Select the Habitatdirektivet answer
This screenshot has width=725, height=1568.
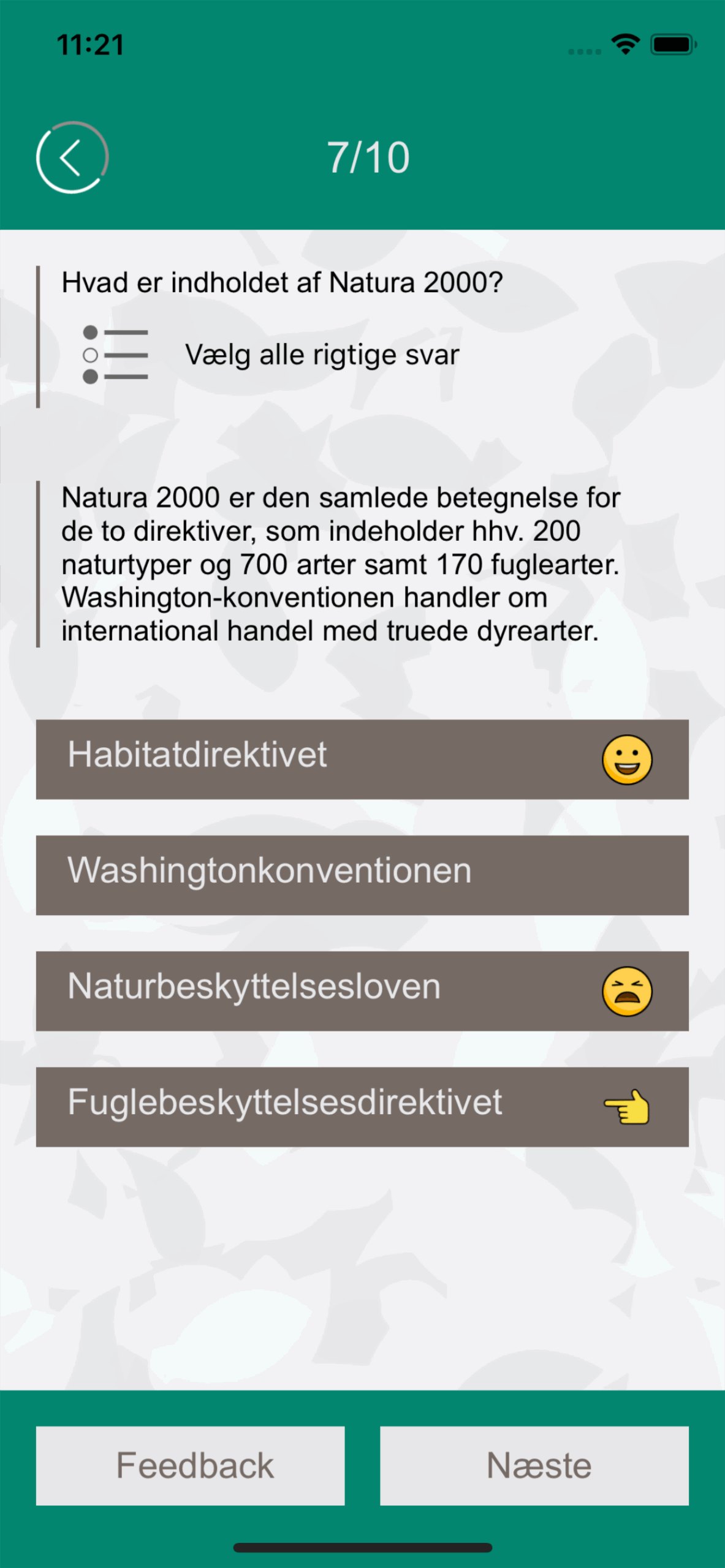(362, 759)
